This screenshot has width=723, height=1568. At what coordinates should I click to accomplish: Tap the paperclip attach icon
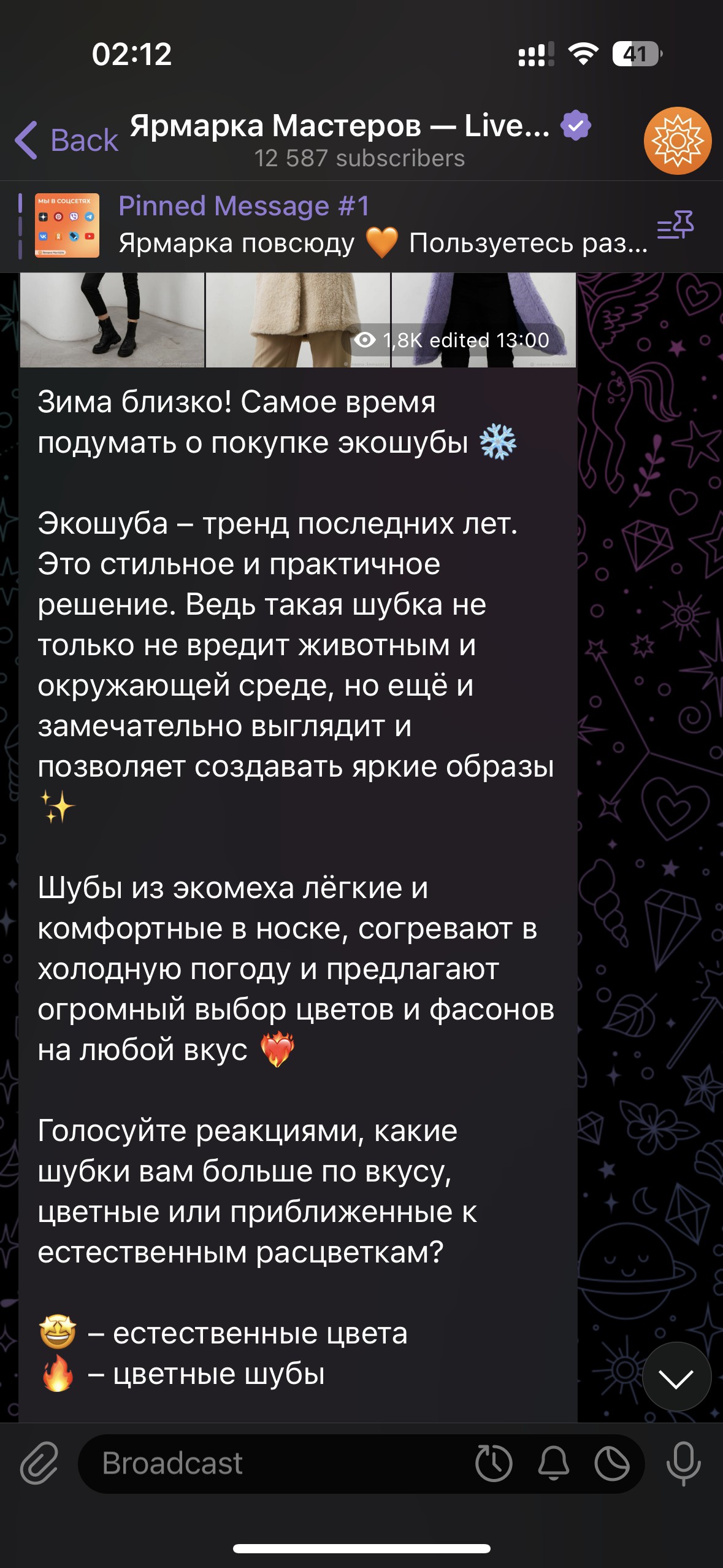pyautogui.click(x=39, y=1463)
